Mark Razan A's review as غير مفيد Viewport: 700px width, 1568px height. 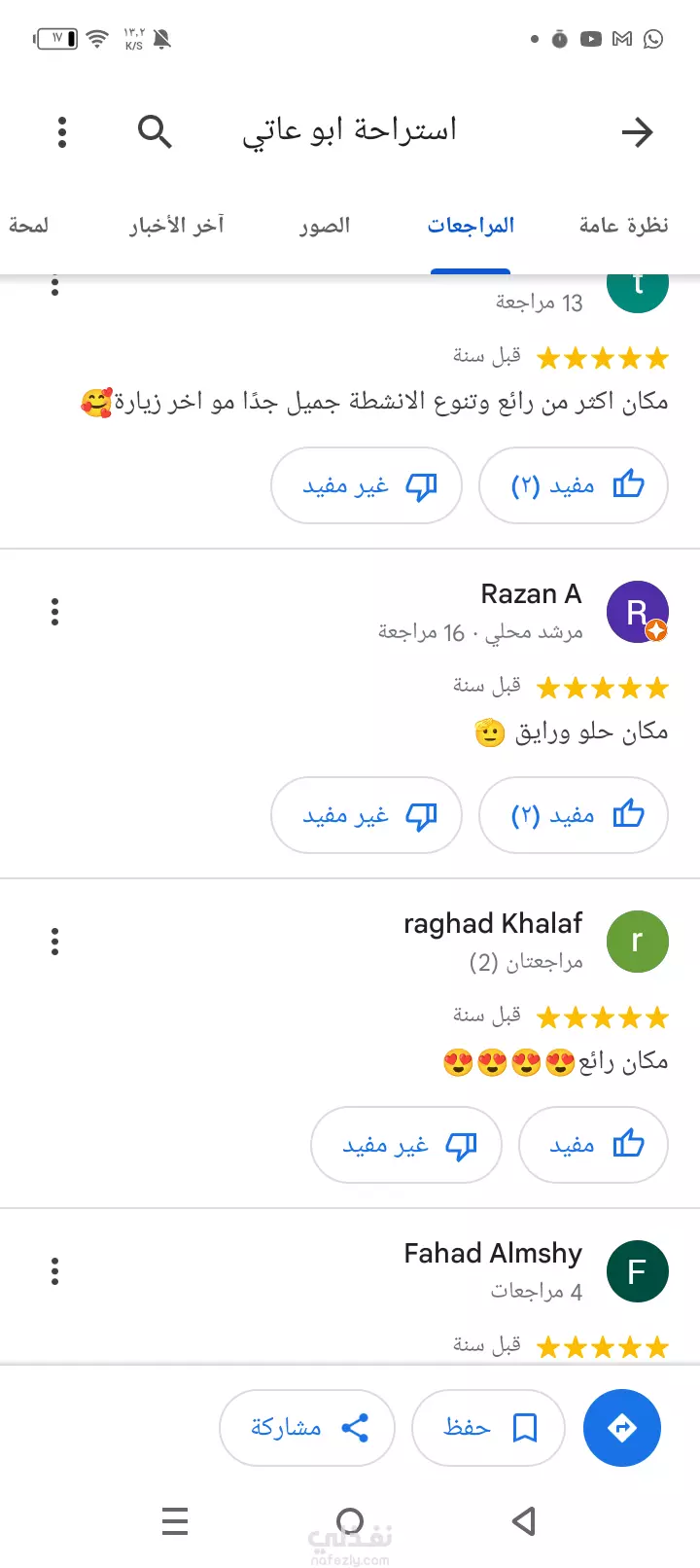(367, 815)
